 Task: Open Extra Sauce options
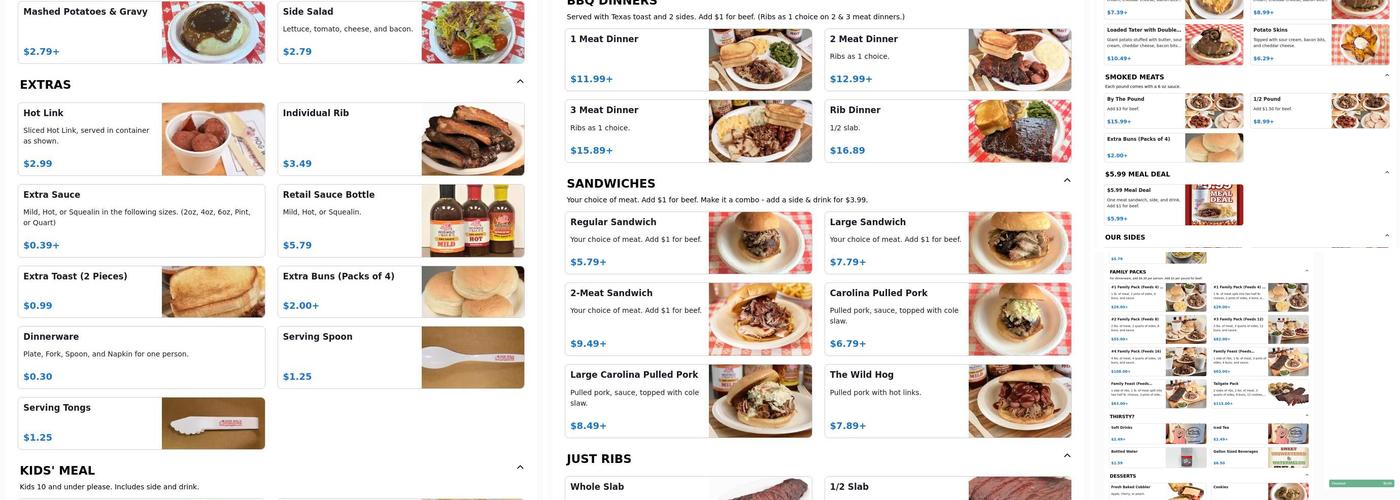(x=141, y=220)
